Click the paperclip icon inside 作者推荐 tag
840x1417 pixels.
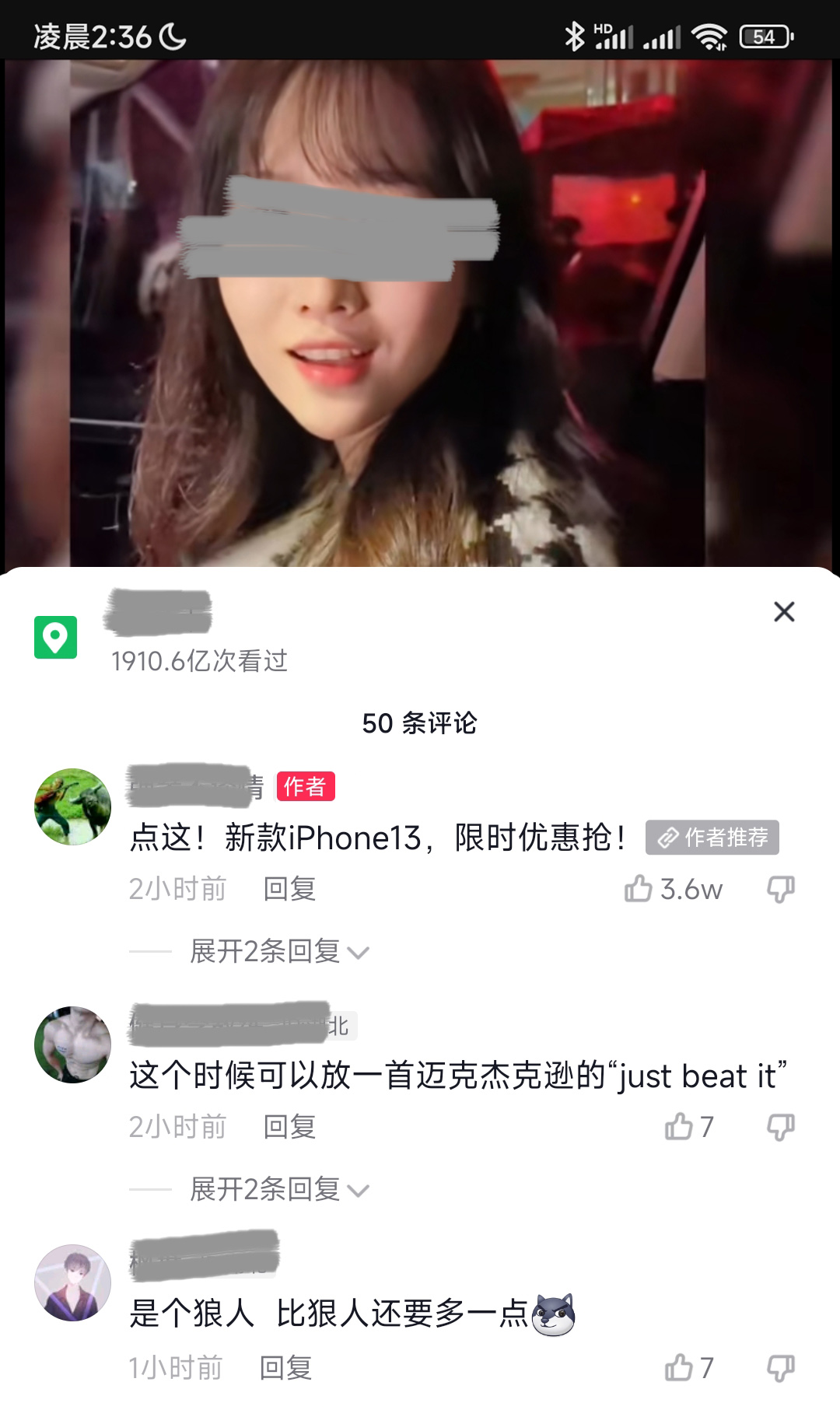click(667, 838)
